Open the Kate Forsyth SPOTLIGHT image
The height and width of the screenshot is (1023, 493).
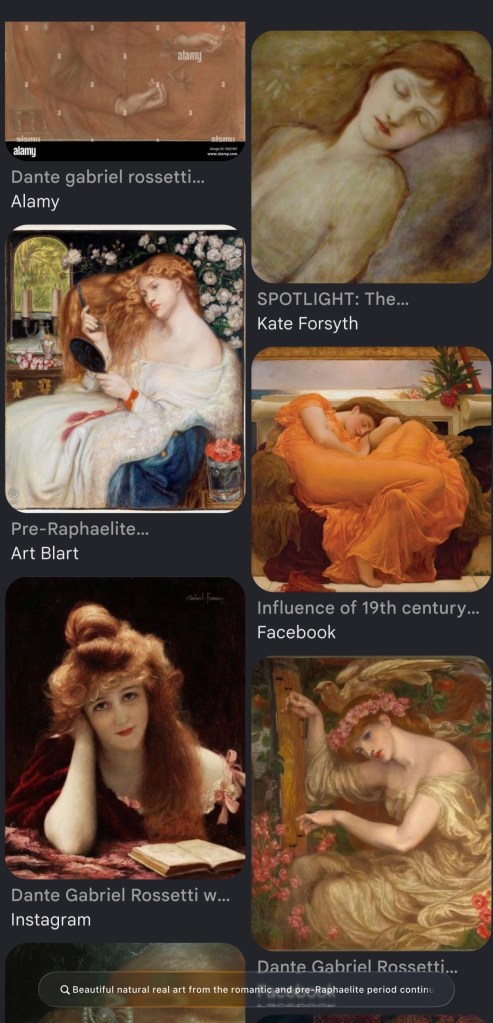coord(371,157)
